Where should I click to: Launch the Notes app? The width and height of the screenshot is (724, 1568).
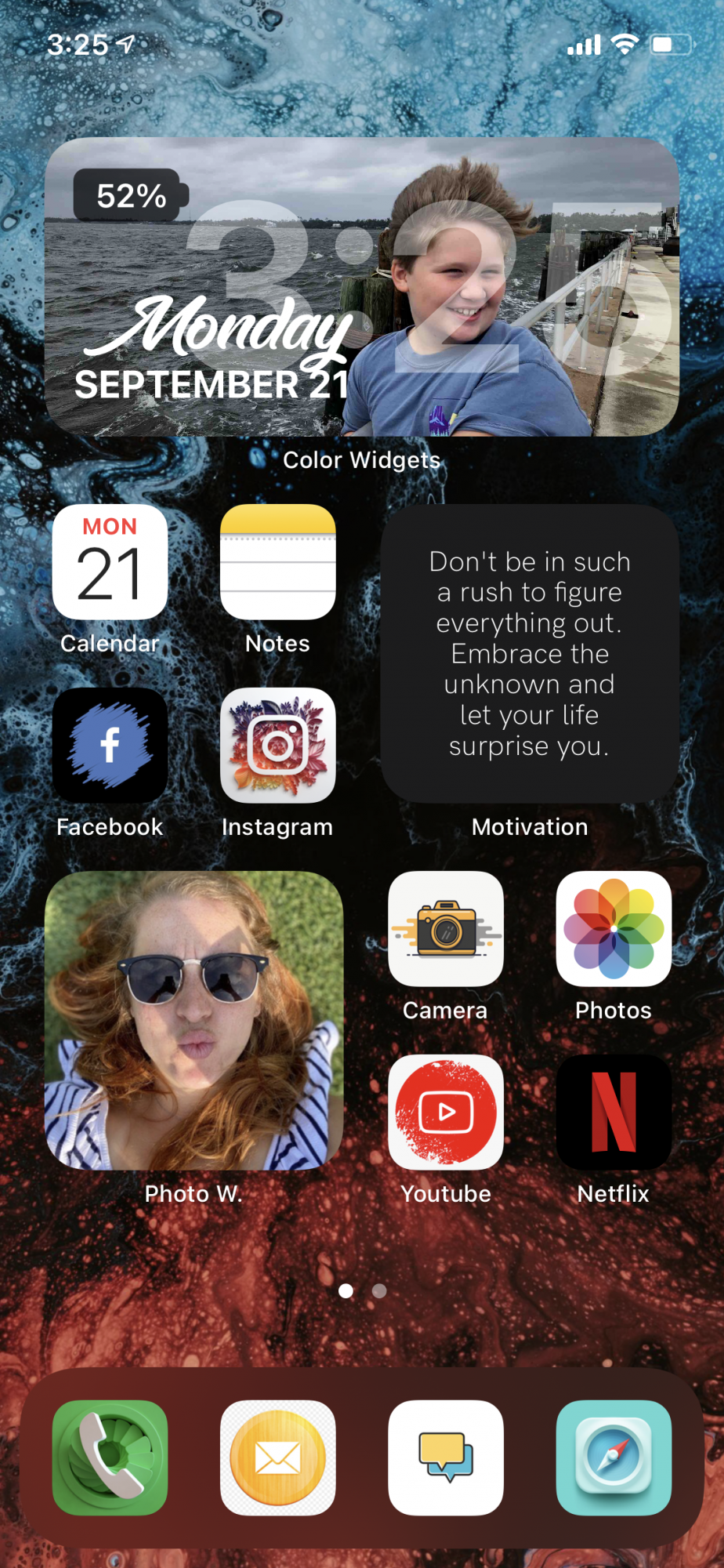(277, 562)
